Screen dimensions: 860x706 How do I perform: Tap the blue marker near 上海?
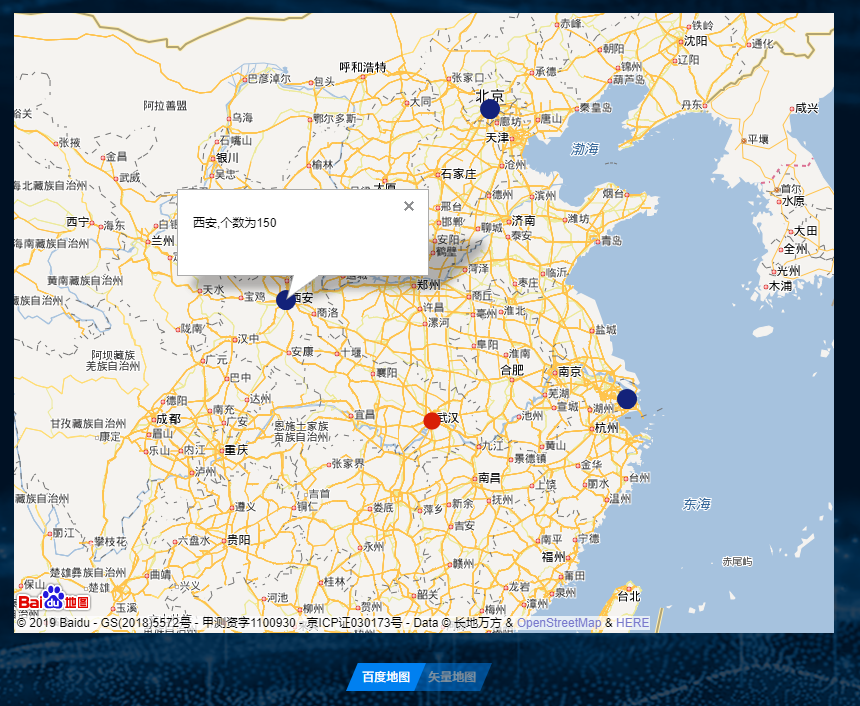click(x=627, y=399)
